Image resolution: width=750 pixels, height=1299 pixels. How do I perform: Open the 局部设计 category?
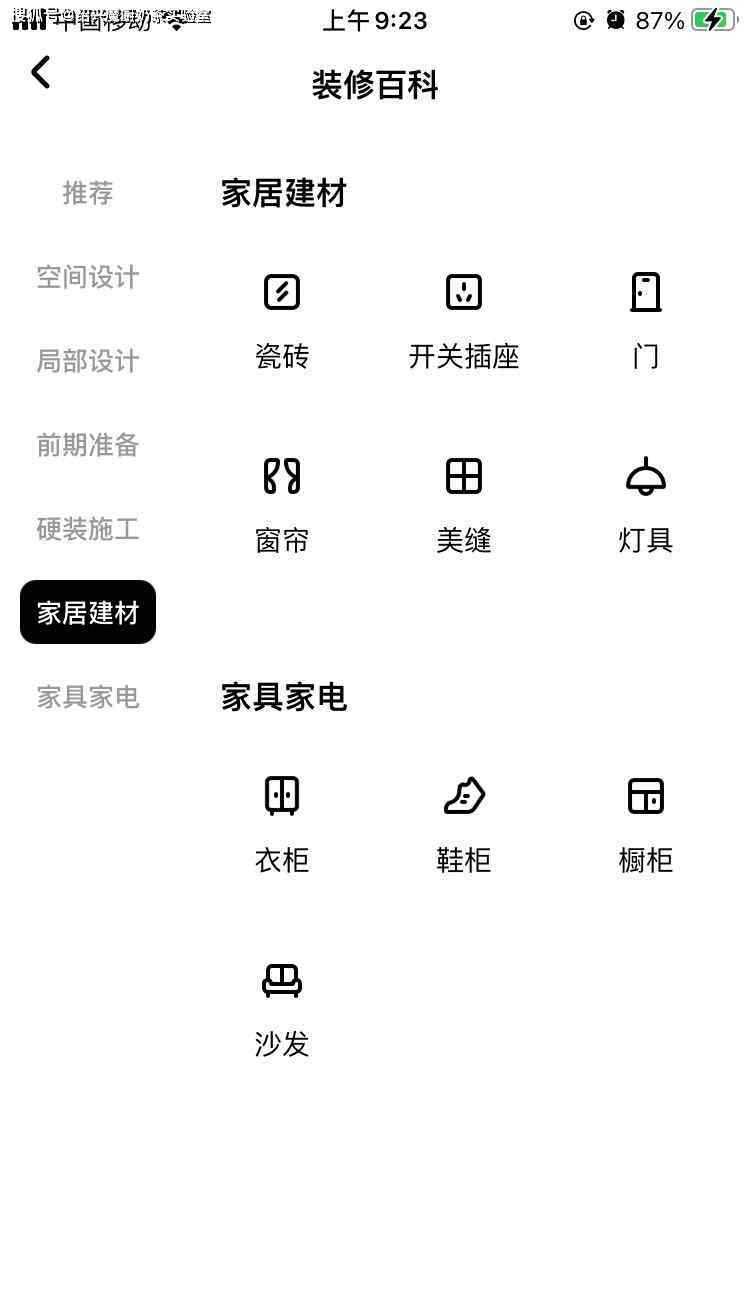pyautogui.click(x=88, y=361)
